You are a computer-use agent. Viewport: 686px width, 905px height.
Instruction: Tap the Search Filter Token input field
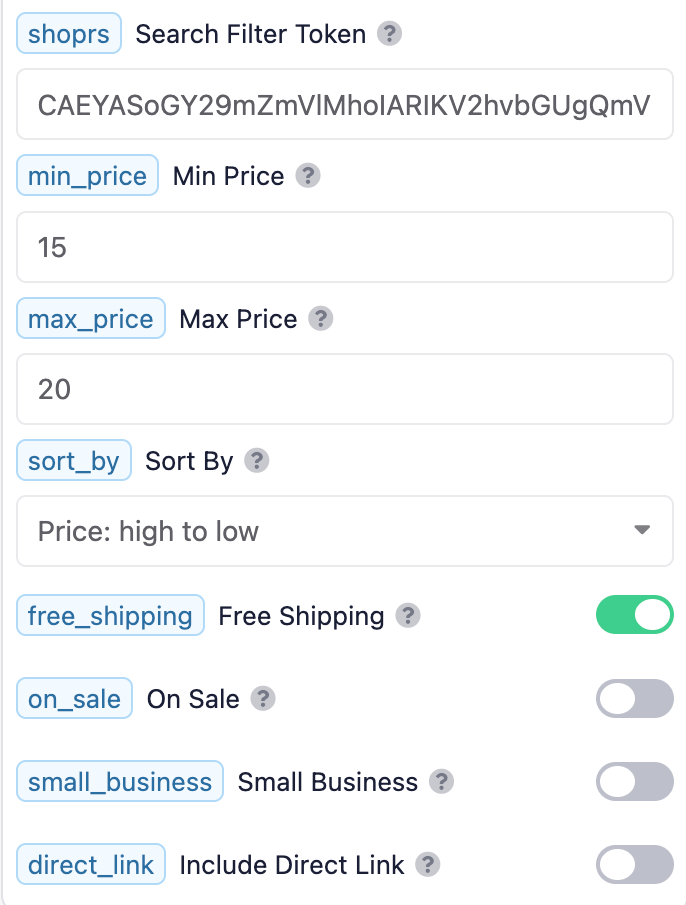click(344, 104)
